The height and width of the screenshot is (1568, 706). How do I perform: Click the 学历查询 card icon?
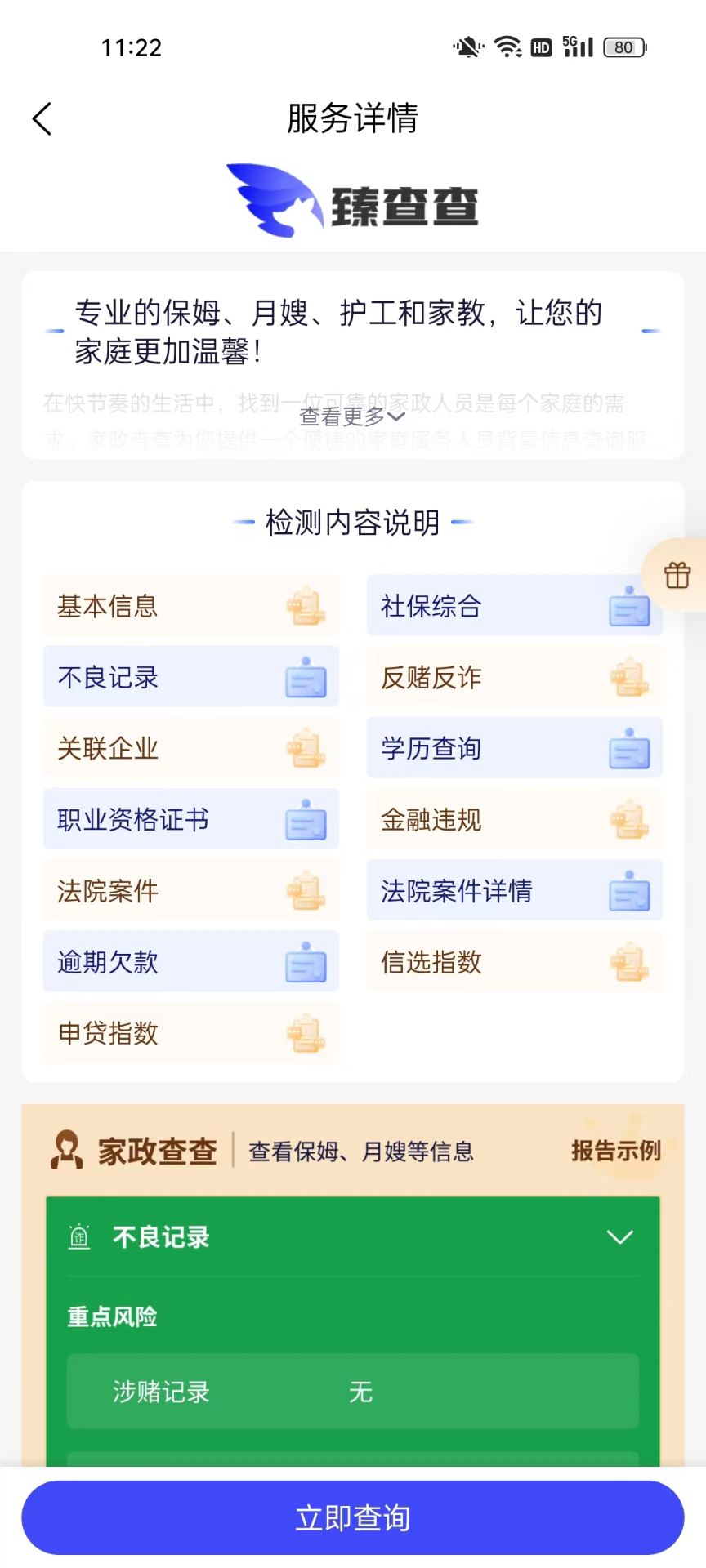[628, 749]
